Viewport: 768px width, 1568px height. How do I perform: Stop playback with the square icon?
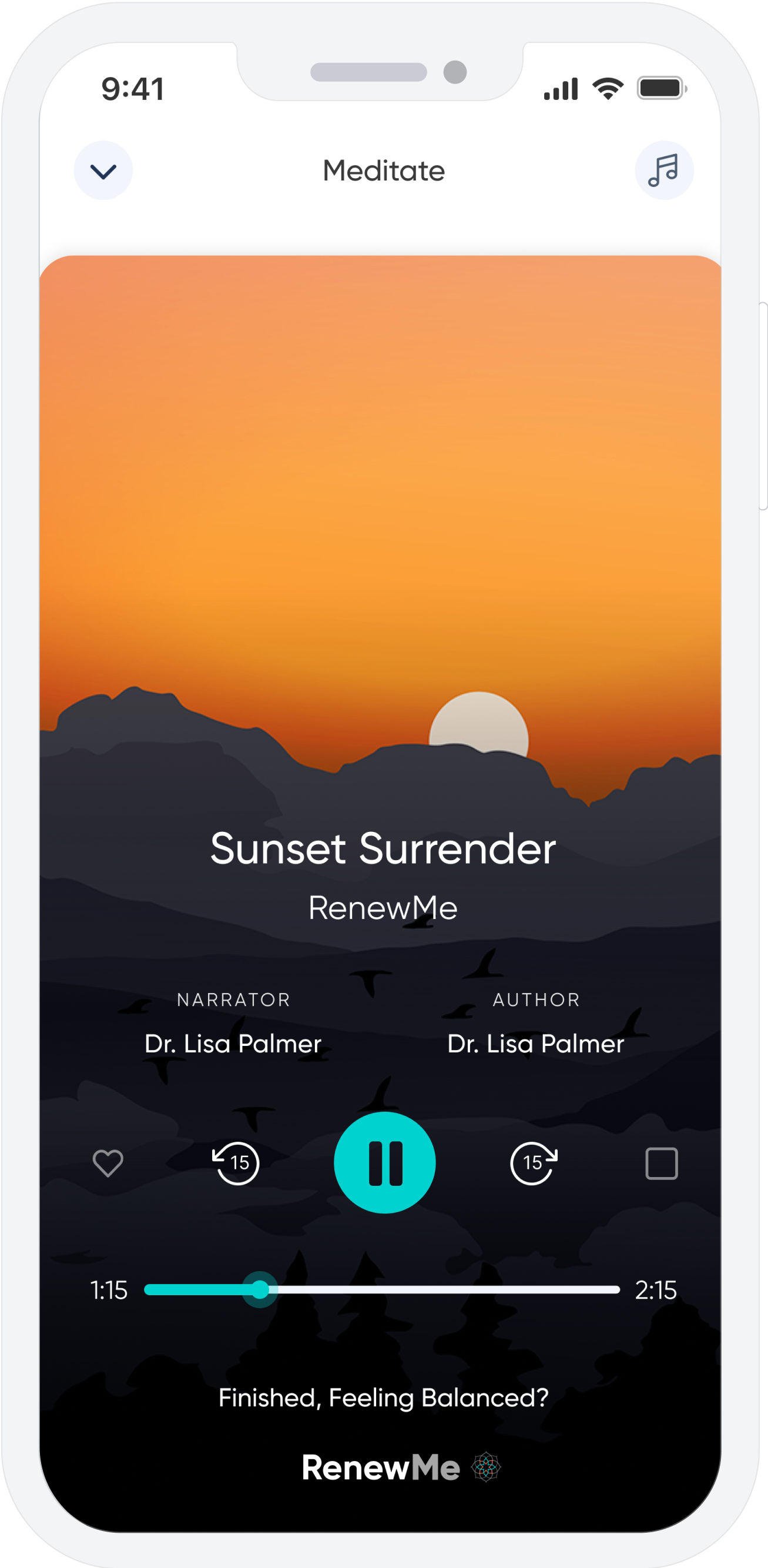point(663,1164)
